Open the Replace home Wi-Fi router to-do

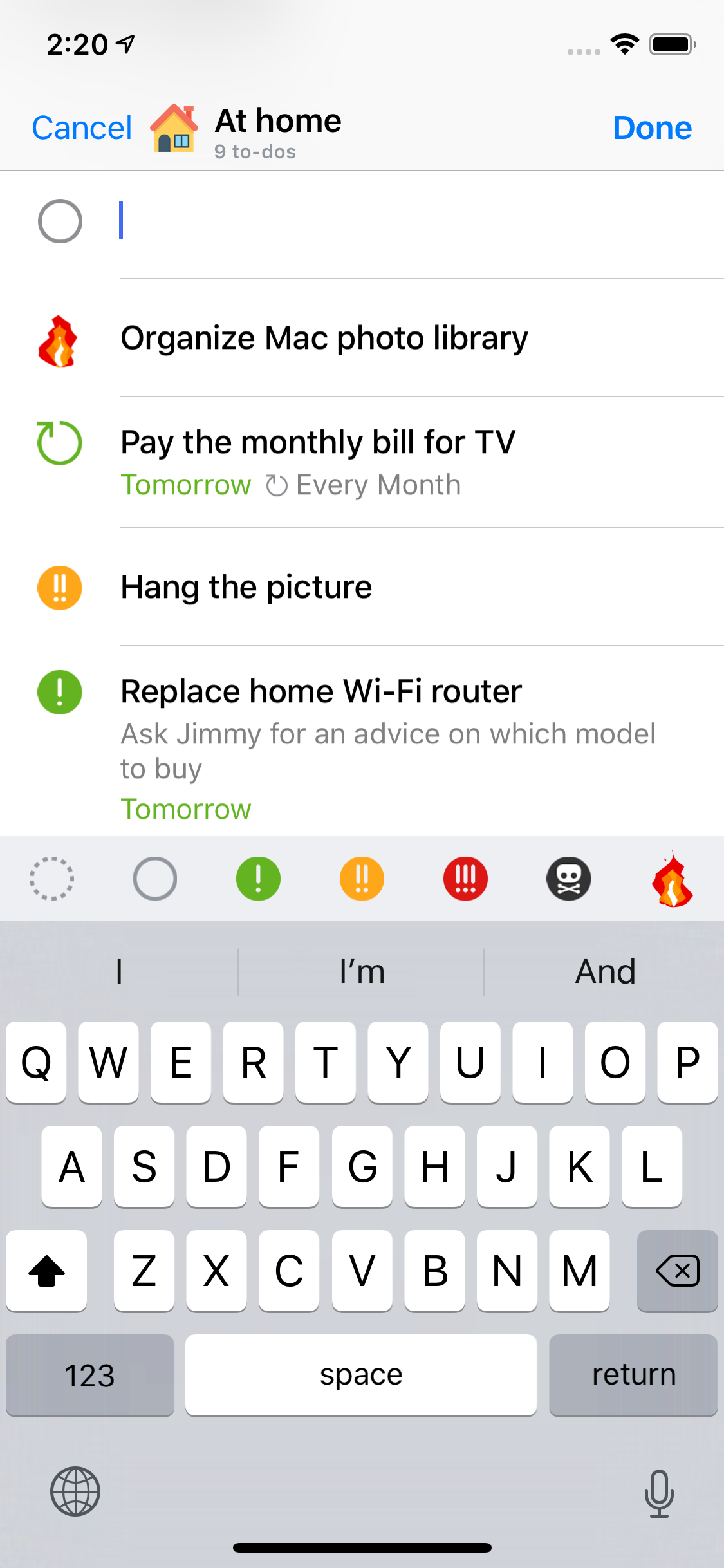coord(321,692)
